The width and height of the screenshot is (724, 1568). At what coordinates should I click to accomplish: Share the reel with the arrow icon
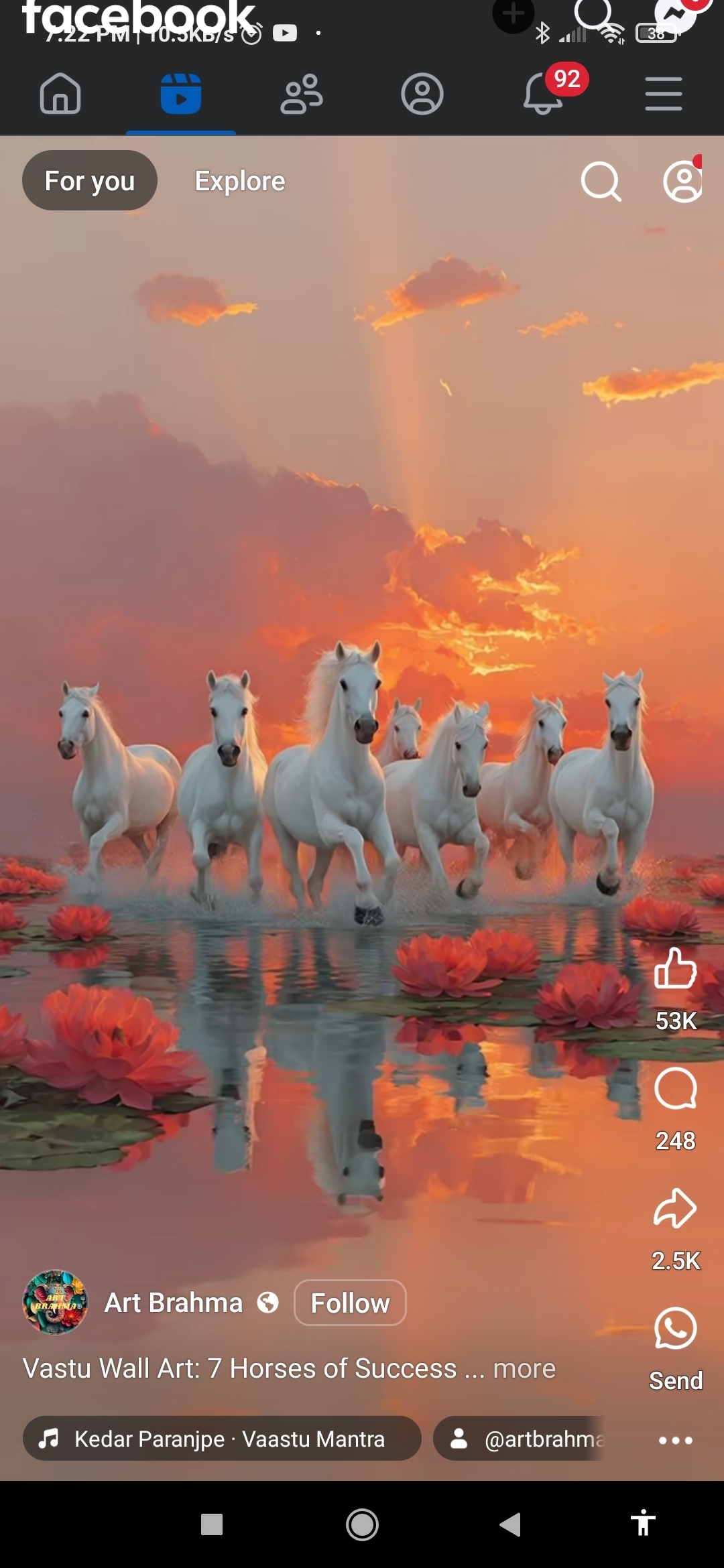[675, 1209]
